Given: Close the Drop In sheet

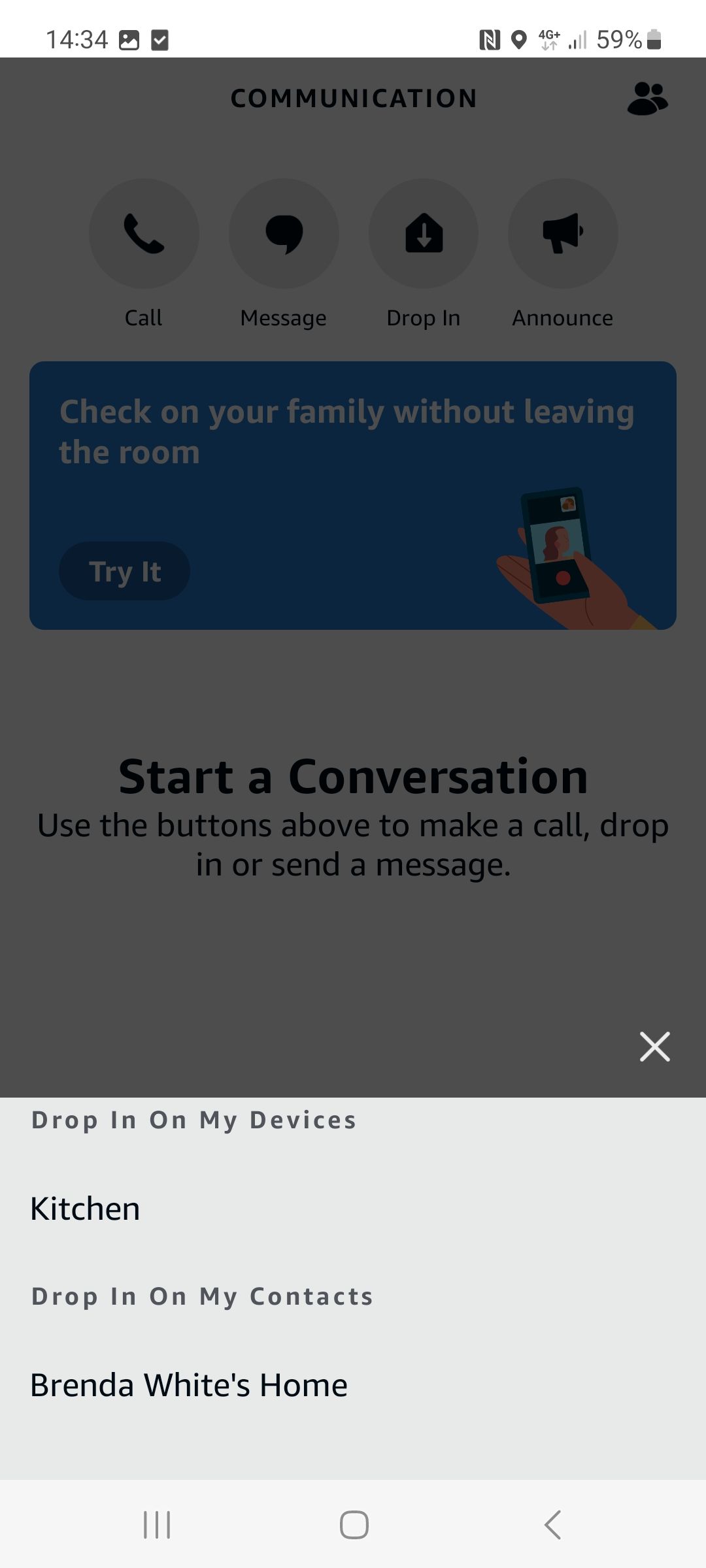Looking at the screenshot, I should (x=654, y=1047).
